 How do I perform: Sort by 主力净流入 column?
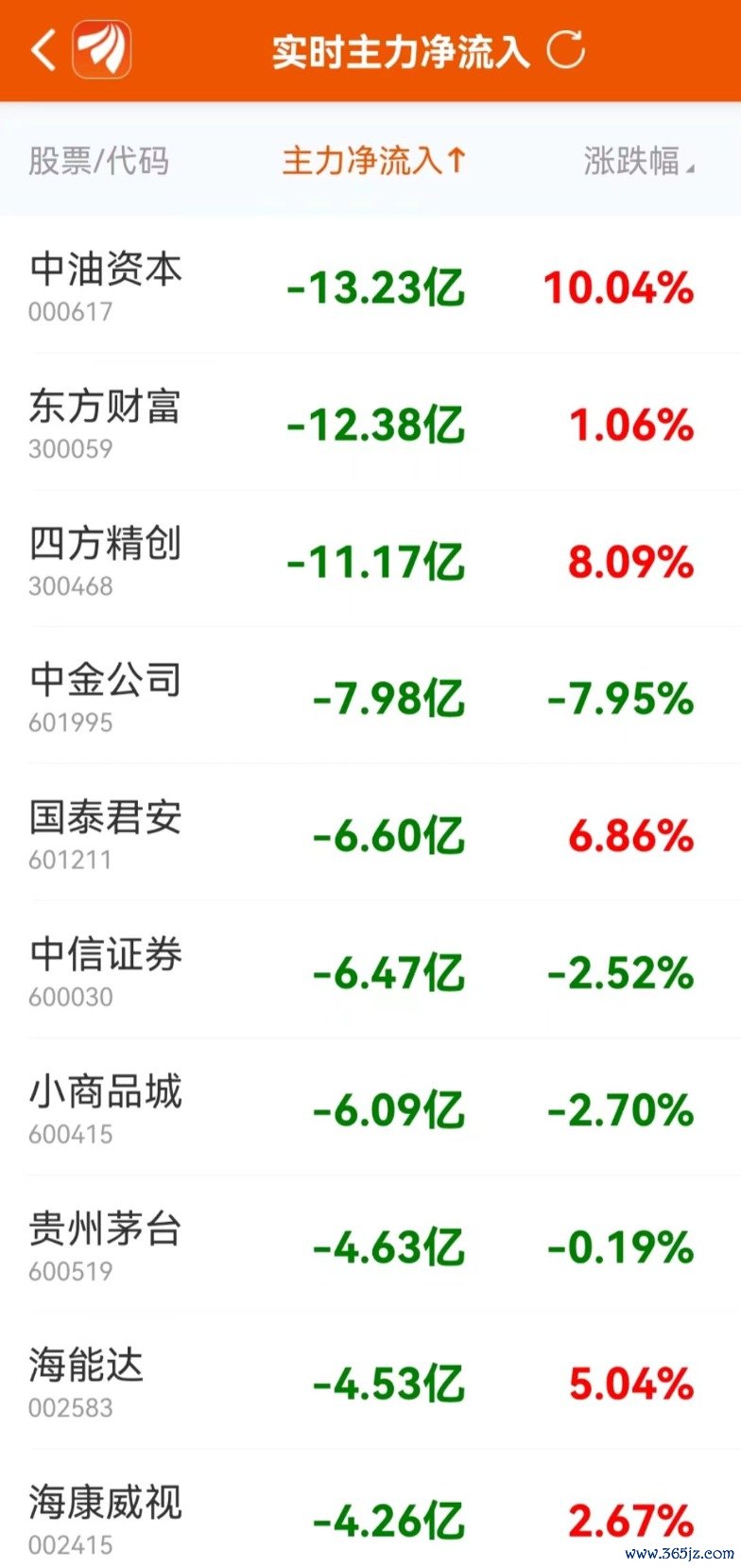click(374, 161)
